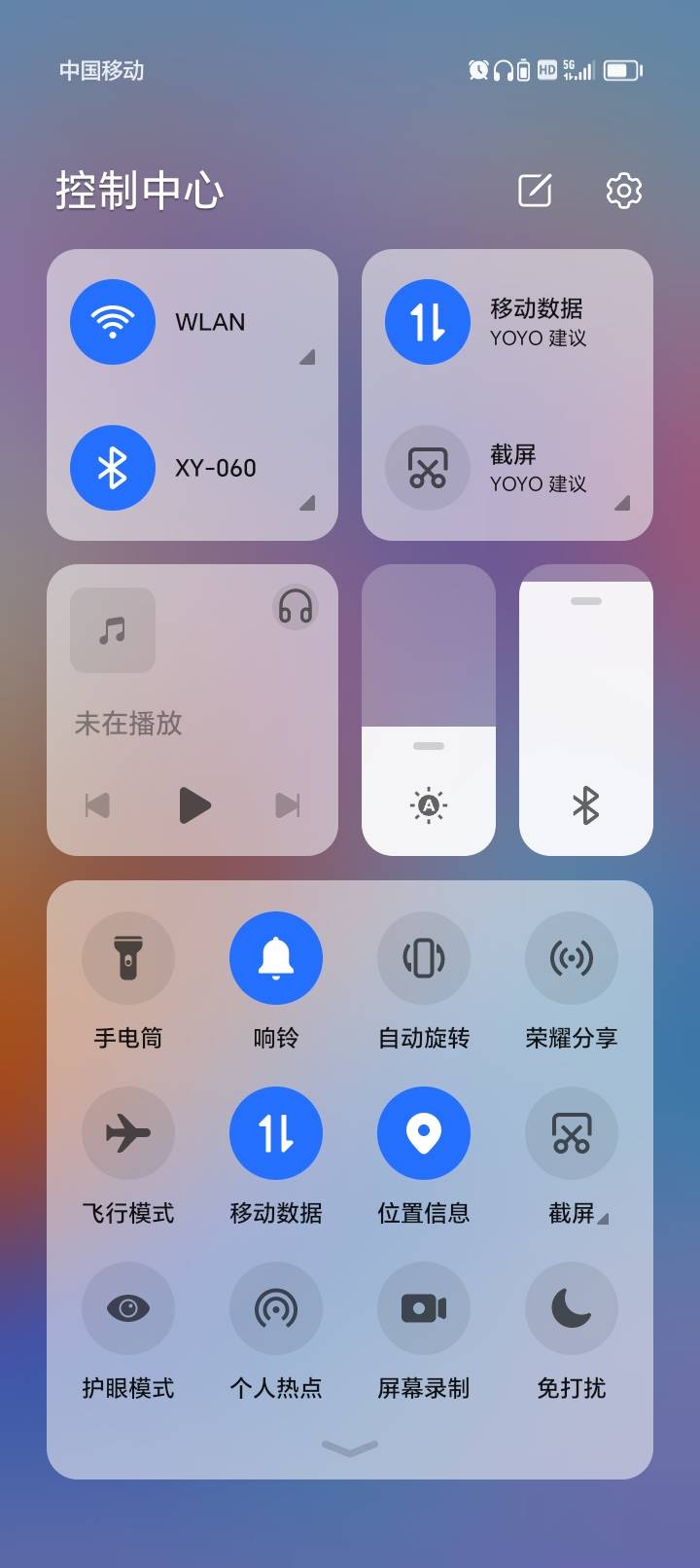Screen dimensions: 700x1568
Task: Open audio output headphone icon
Action: click(295, 607)
